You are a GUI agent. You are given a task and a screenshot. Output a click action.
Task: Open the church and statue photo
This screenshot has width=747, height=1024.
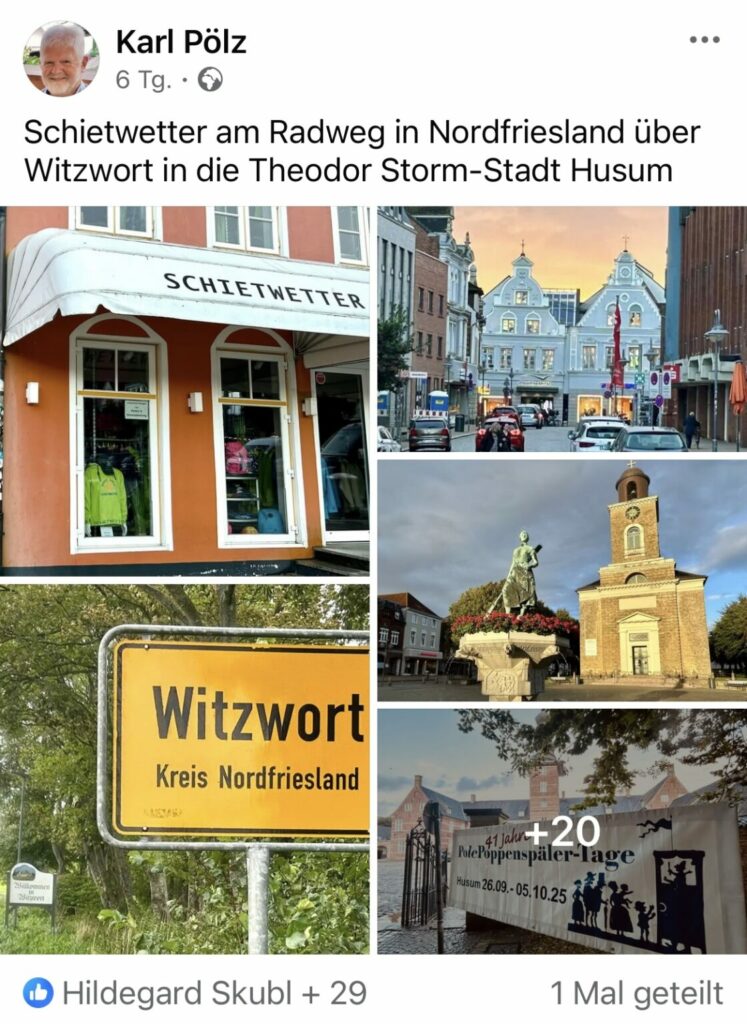tap(562, 580)
